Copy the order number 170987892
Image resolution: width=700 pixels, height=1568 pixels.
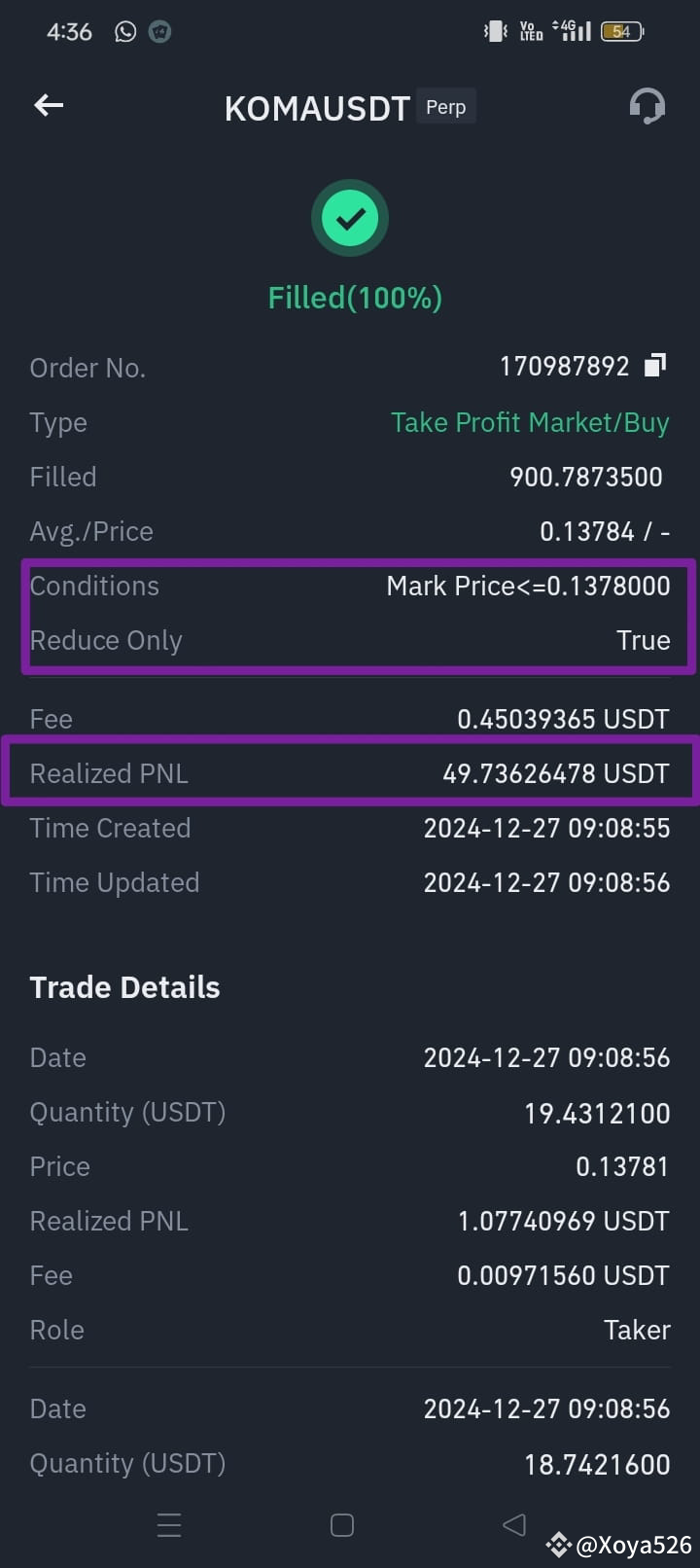click(657, 365)
